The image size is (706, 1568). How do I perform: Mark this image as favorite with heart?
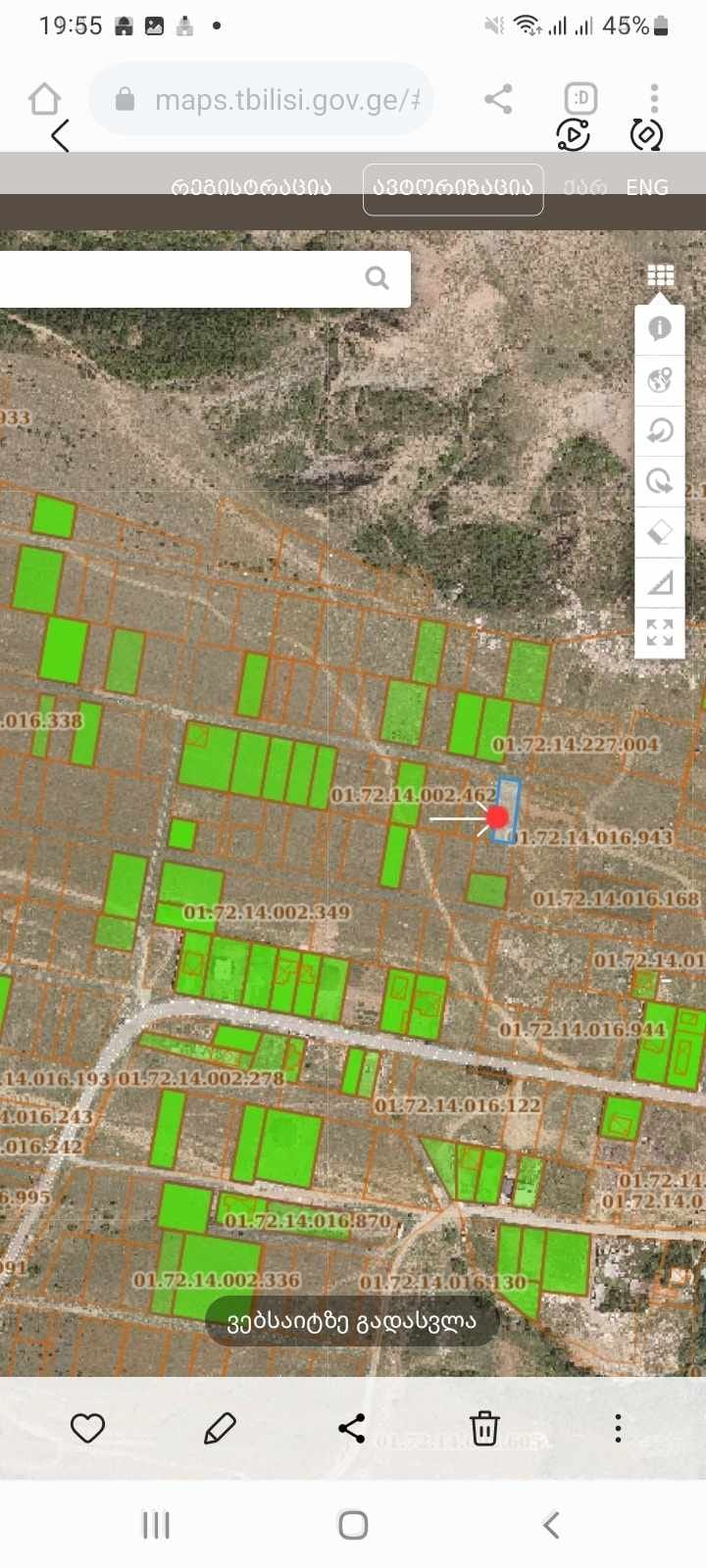[x=88, y=1428]
